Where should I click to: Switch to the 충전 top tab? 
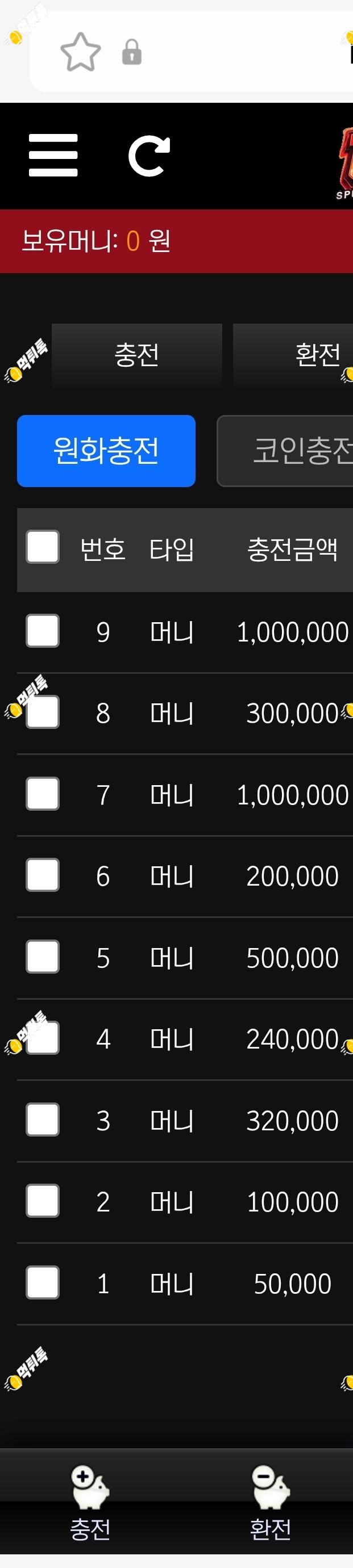pos(136,355)
